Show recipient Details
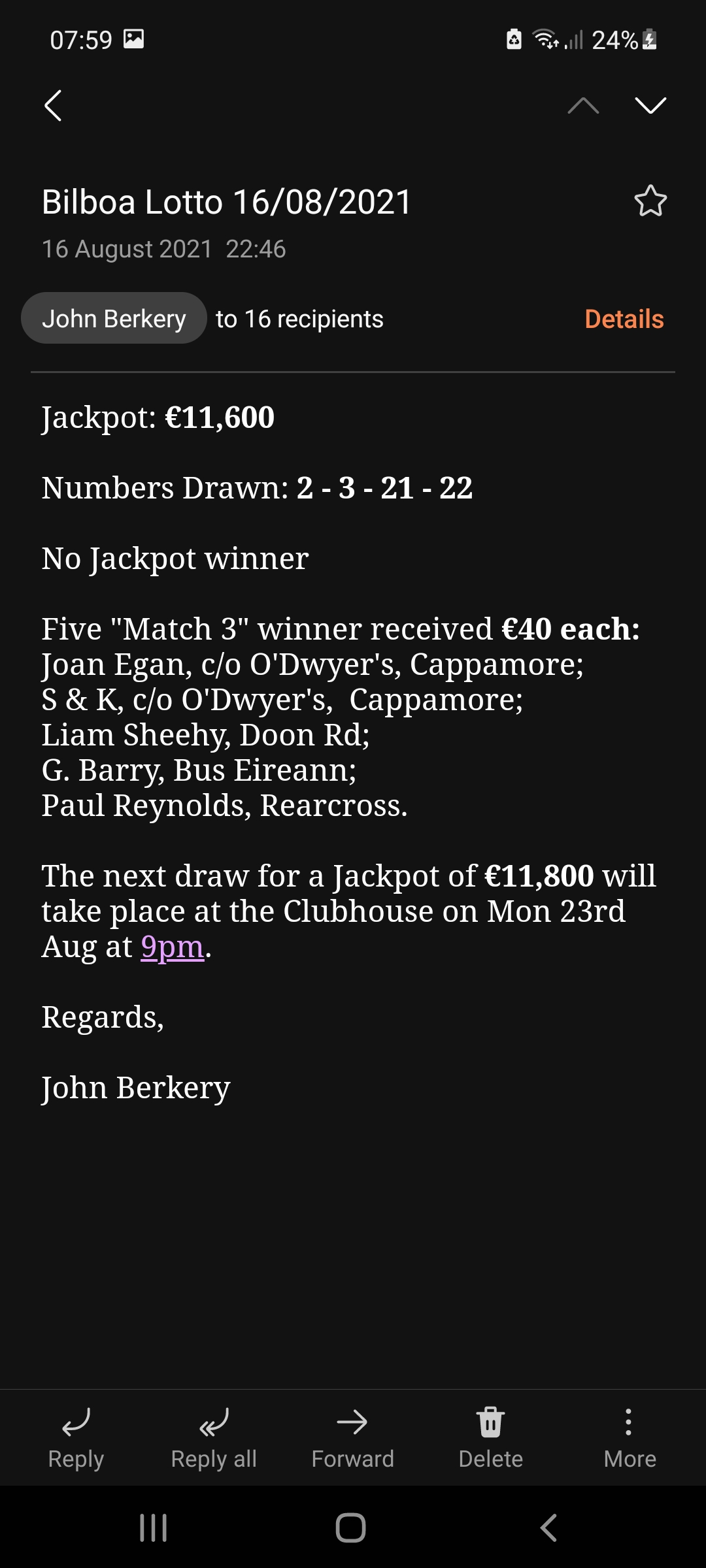Screen dimensions: 706x1568 click(x=624, y=319)
